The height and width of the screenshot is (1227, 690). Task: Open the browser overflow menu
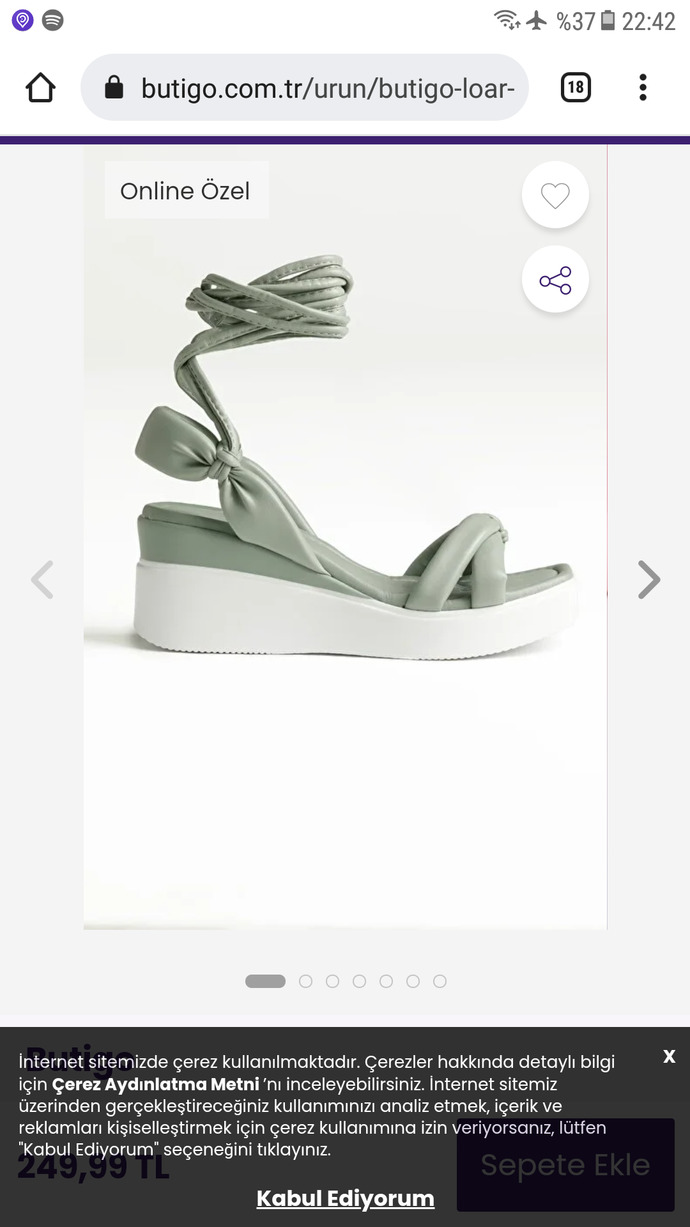click(x=643, y=88)
